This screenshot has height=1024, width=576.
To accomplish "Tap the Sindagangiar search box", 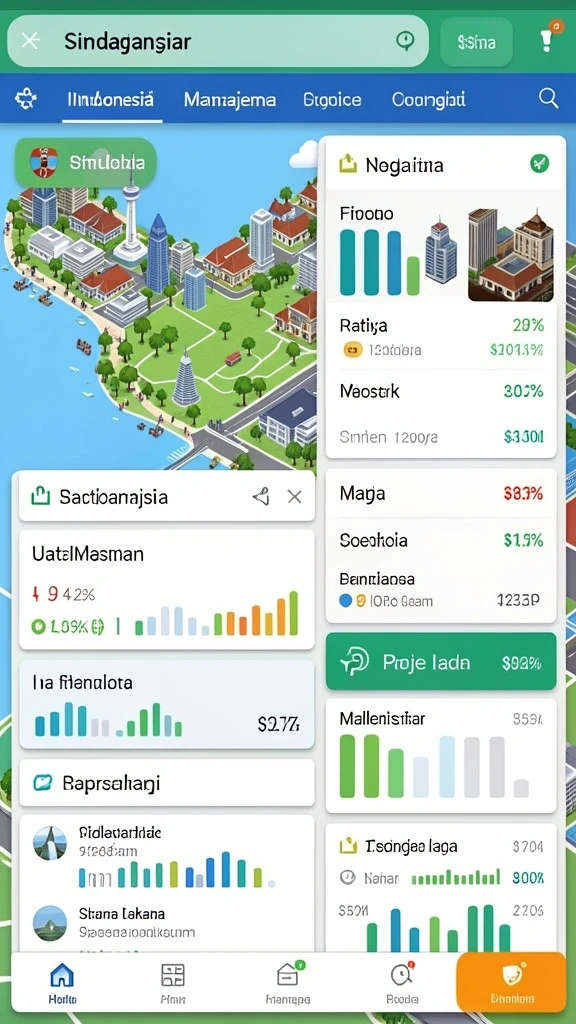I will pyautogui.click(x=217, y=41).
